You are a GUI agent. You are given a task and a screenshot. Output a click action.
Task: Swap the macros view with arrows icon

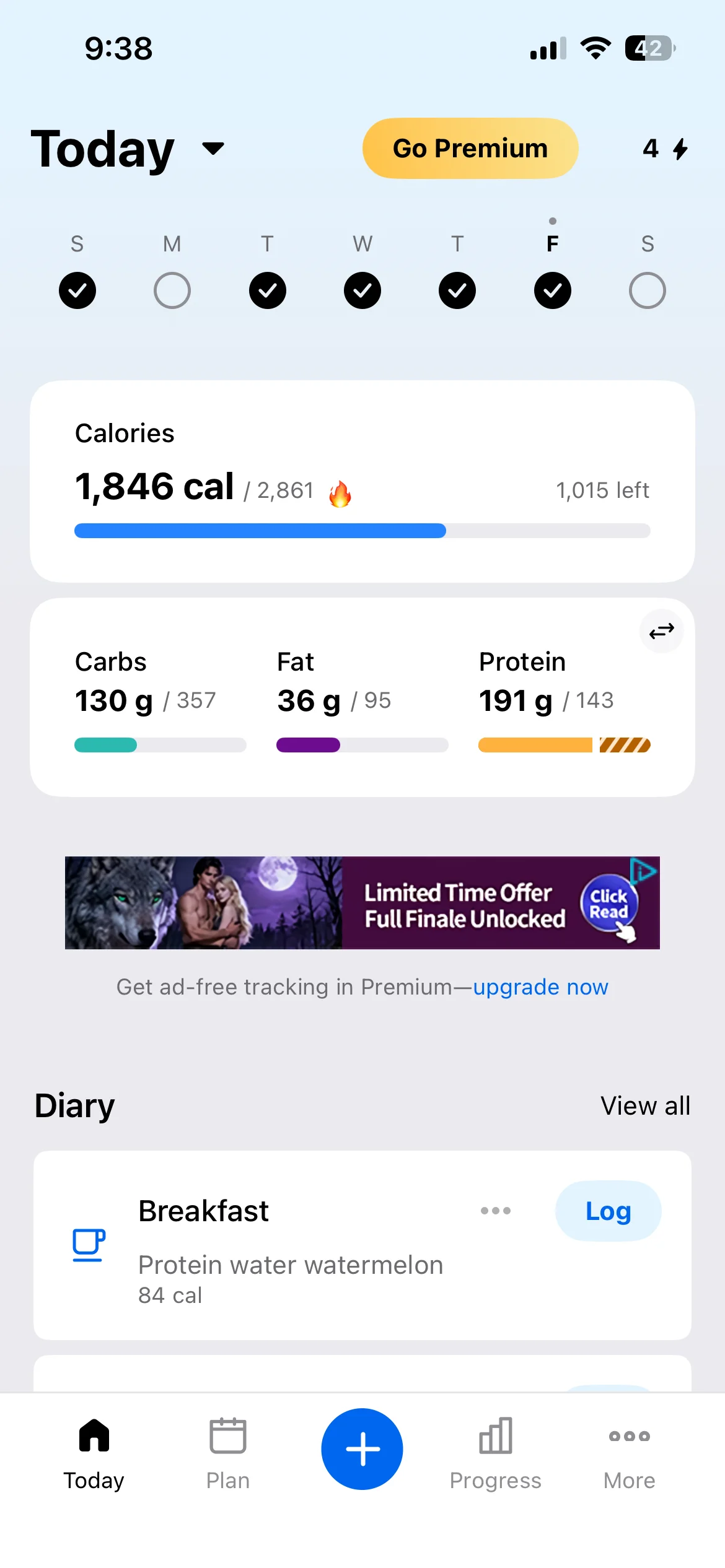(661, 631)
